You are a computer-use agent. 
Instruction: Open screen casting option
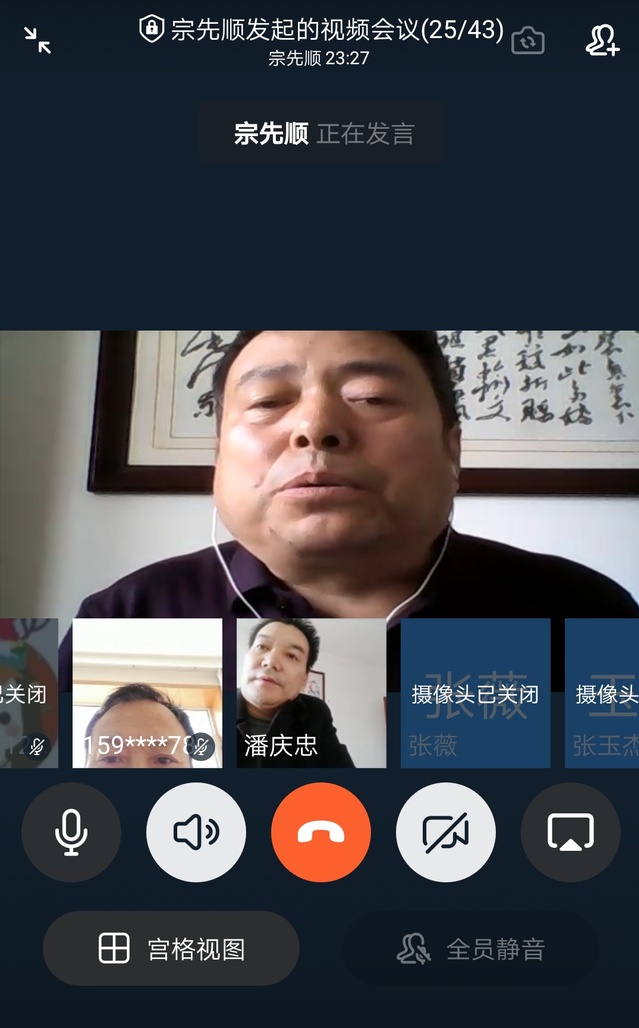tap(570, 832)
